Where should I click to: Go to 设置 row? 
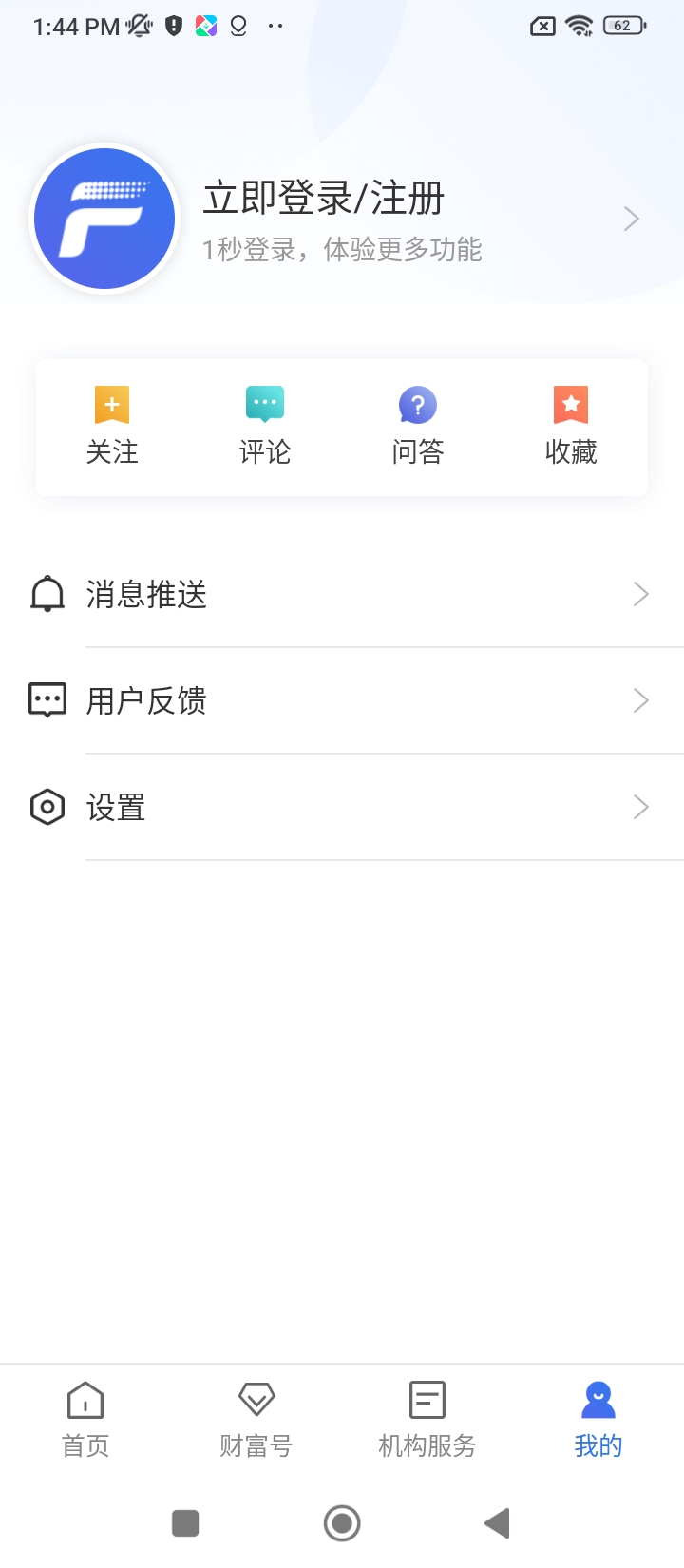(342, 808)
